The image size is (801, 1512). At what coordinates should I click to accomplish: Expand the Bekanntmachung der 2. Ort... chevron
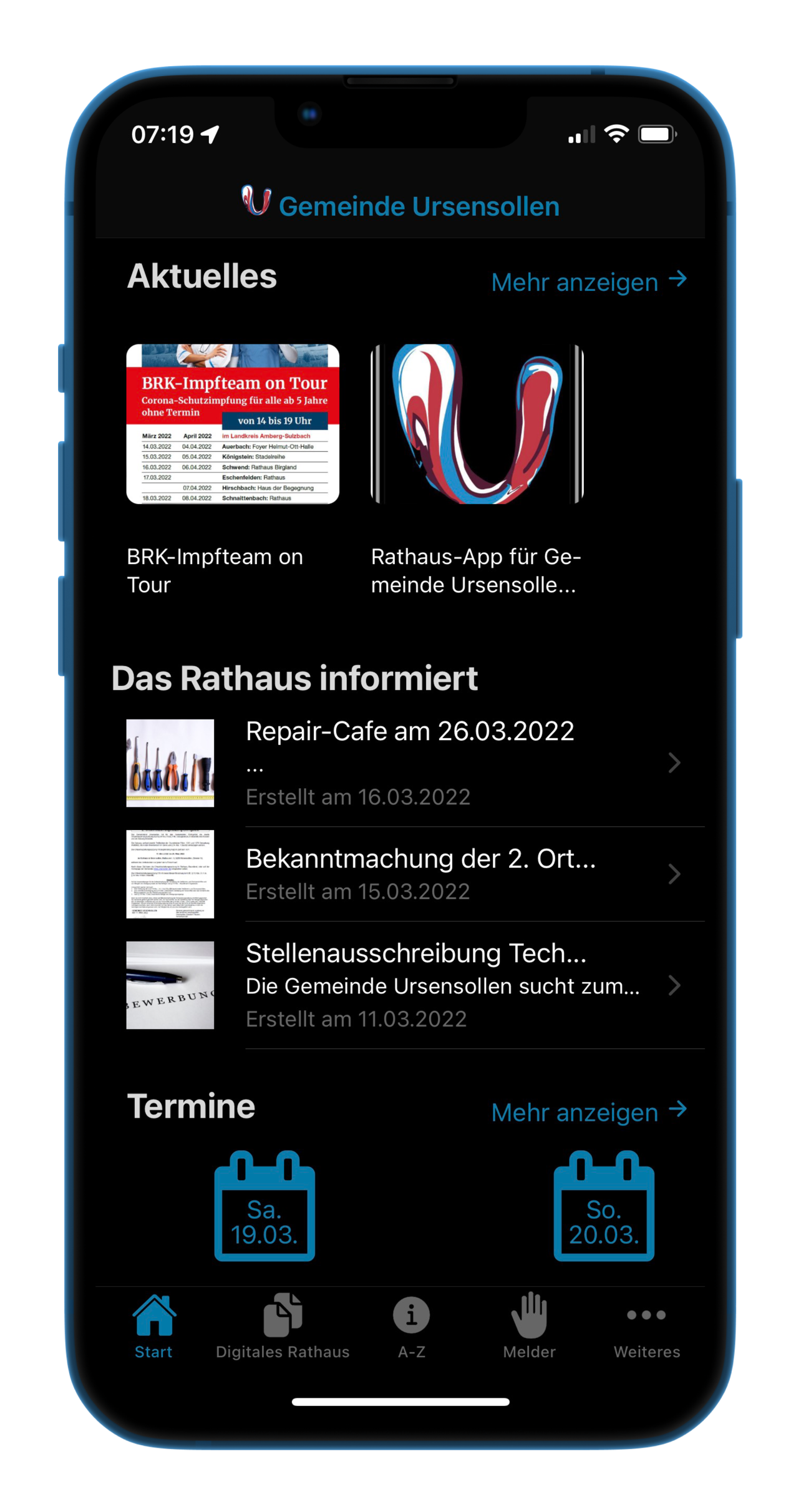674,874
